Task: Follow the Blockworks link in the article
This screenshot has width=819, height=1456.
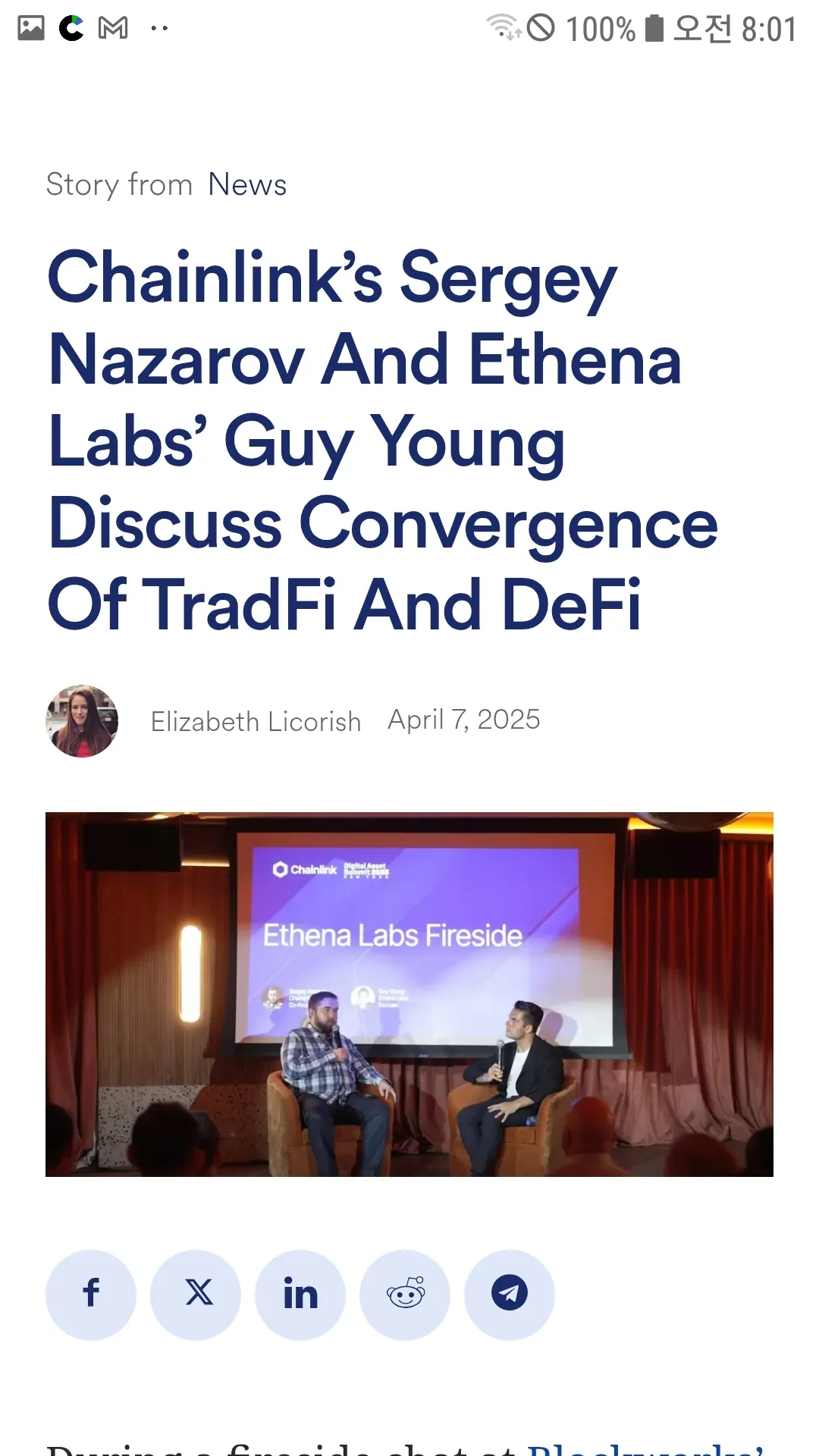Action: pyautogui.click(x=645, y=1450)
